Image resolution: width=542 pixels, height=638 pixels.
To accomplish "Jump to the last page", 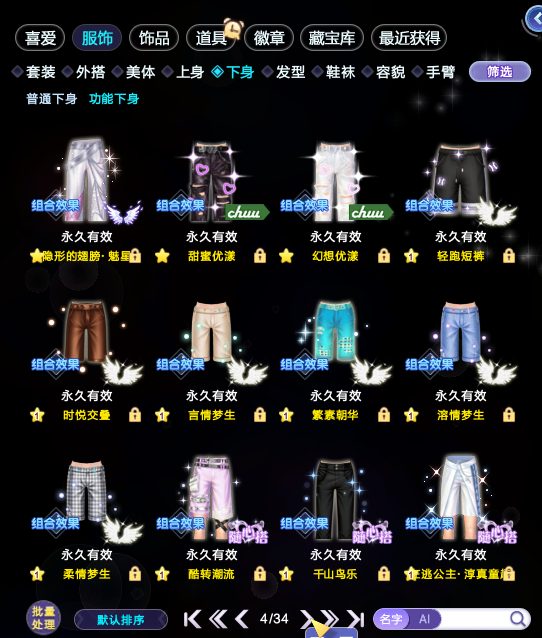I will [356, 619].
